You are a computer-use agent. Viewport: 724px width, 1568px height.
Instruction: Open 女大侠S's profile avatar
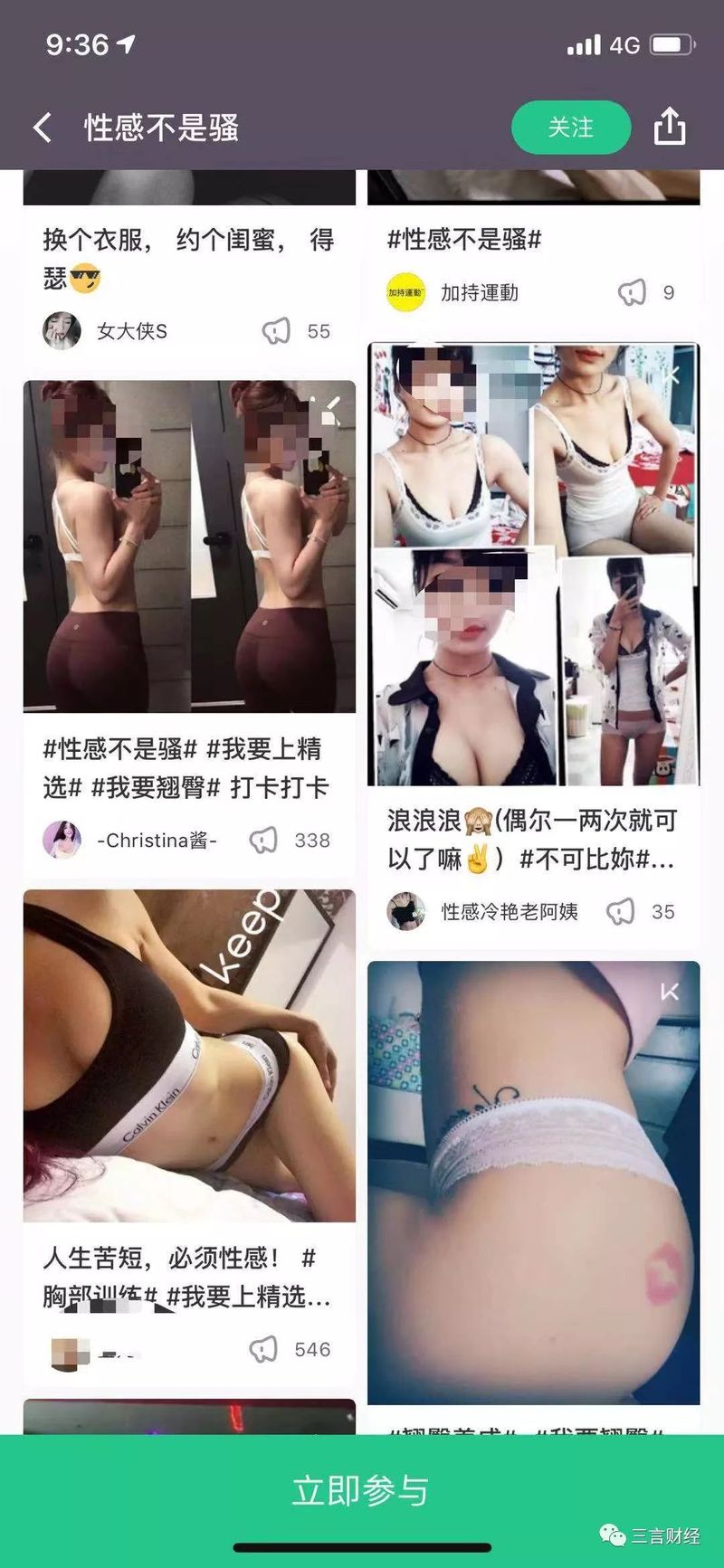coord(62,331)
